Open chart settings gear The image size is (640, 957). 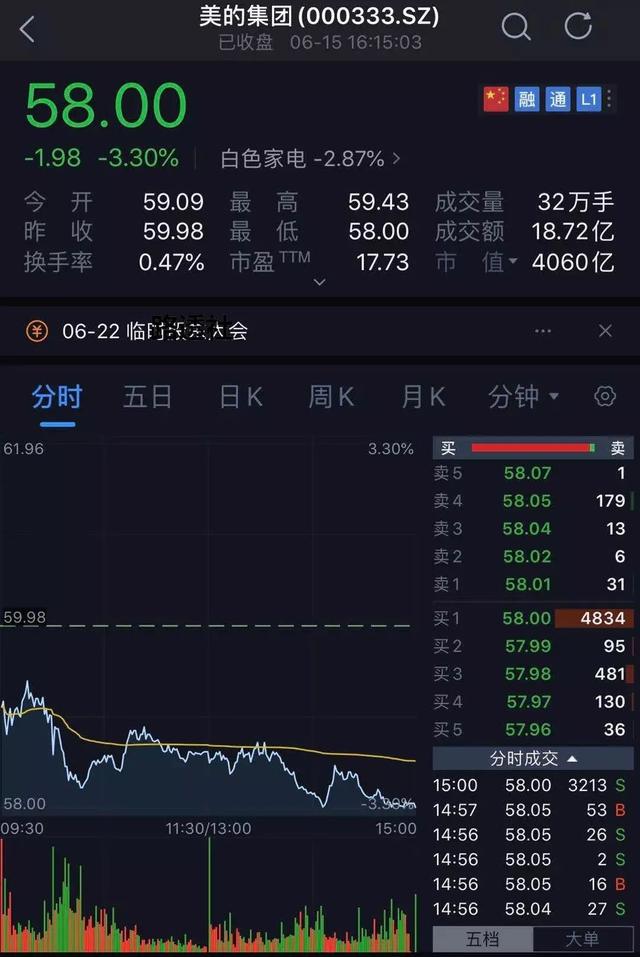[605, 397]
